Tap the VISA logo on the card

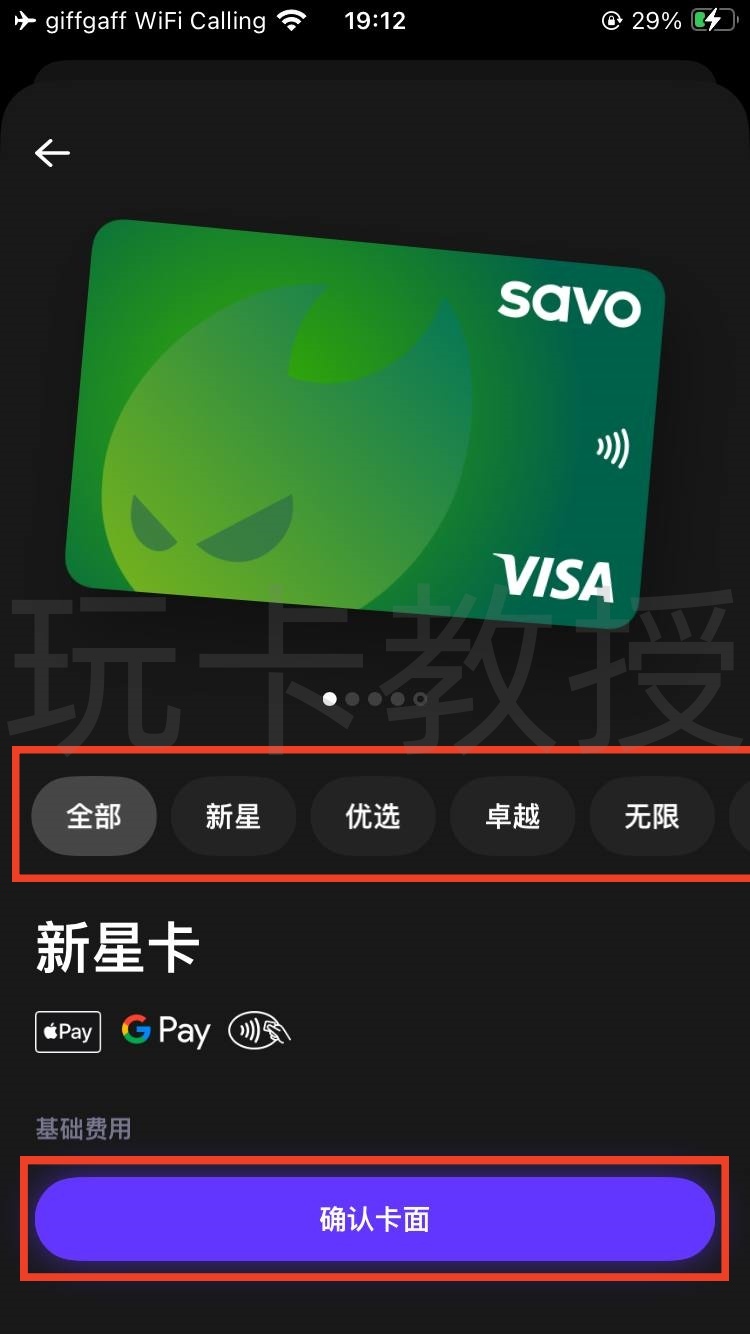pyautogui.click(x=555, y=578)
